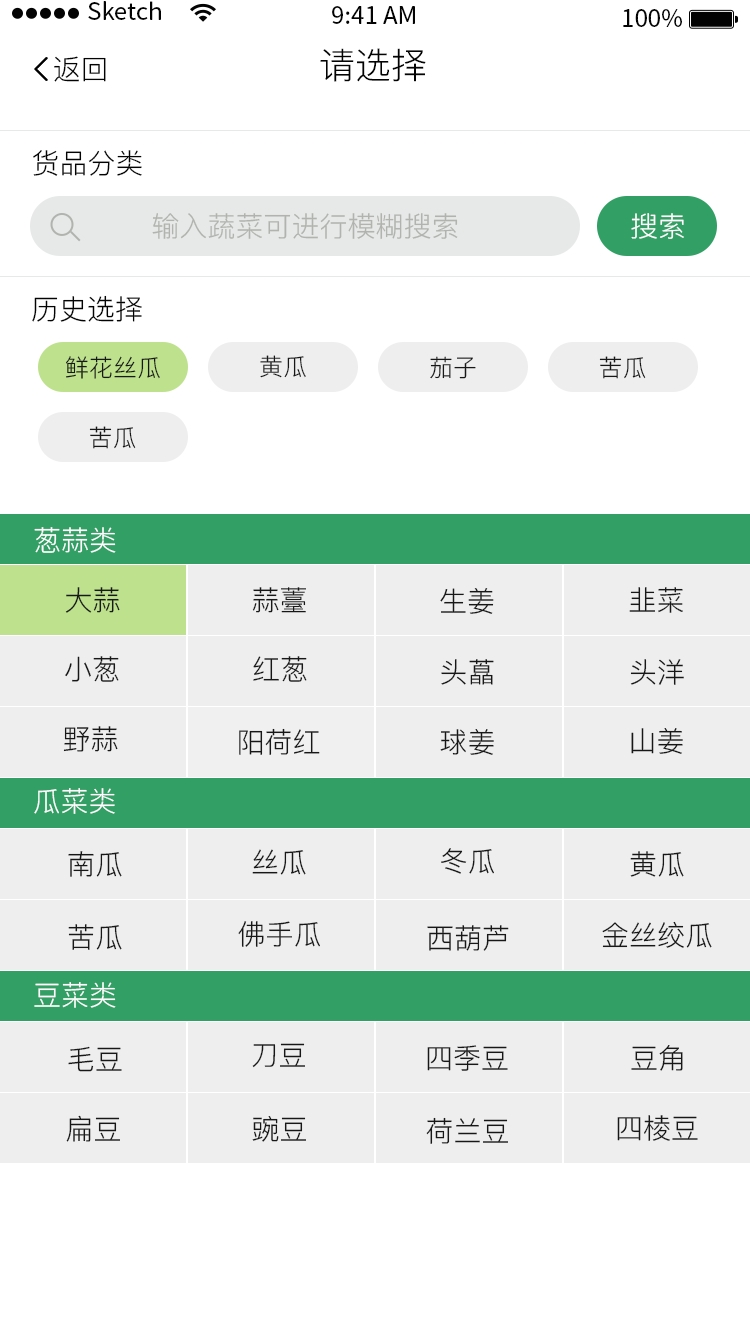Choose 生姜 item
Screen dimensions: 750x1334
pos(468,600)
